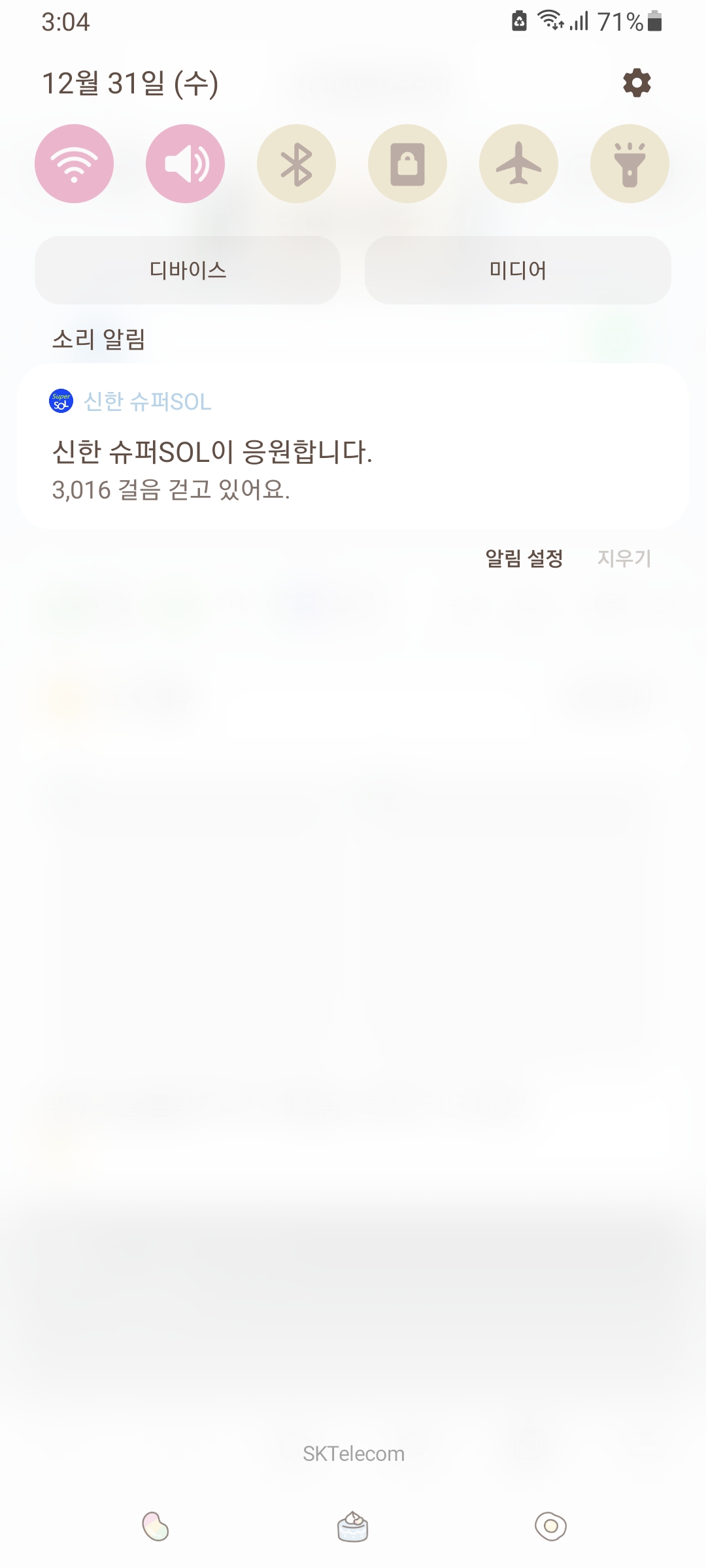Switch on the flashlight
The image size is (706, 1568).
pos(630,163)
